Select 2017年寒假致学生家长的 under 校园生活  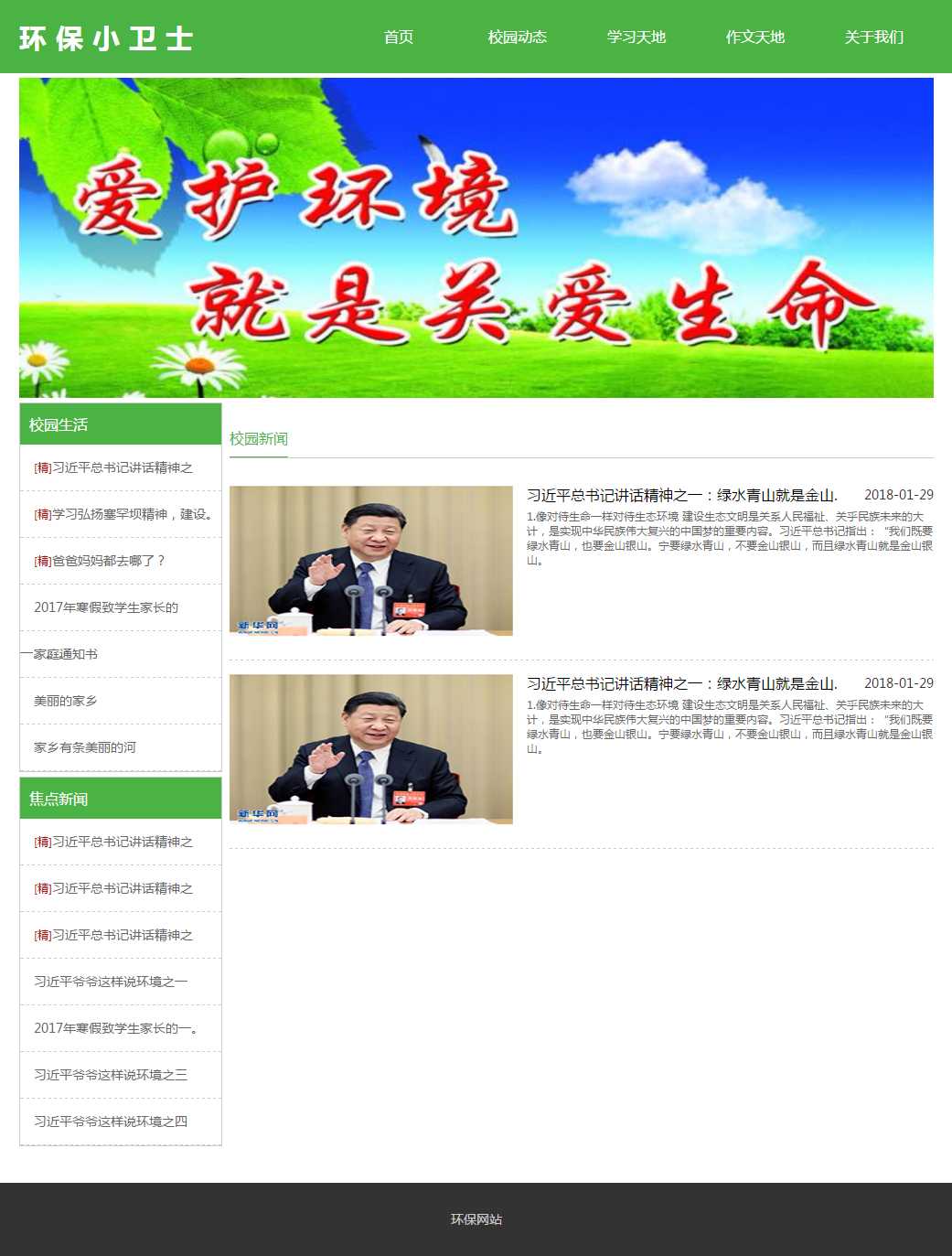click(x=106, y=607)
